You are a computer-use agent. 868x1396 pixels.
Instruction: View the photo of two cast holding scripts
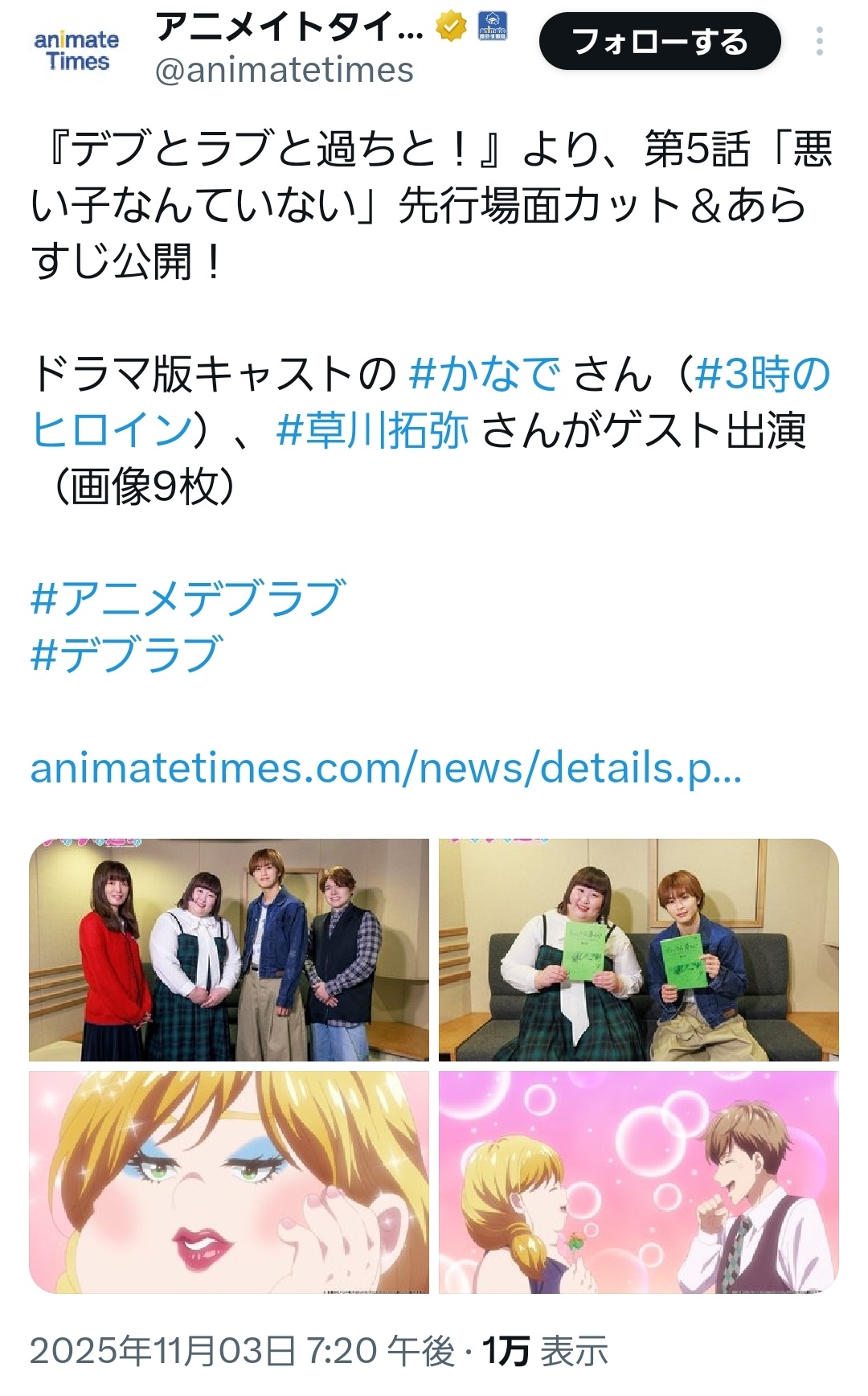click(638, 950)
